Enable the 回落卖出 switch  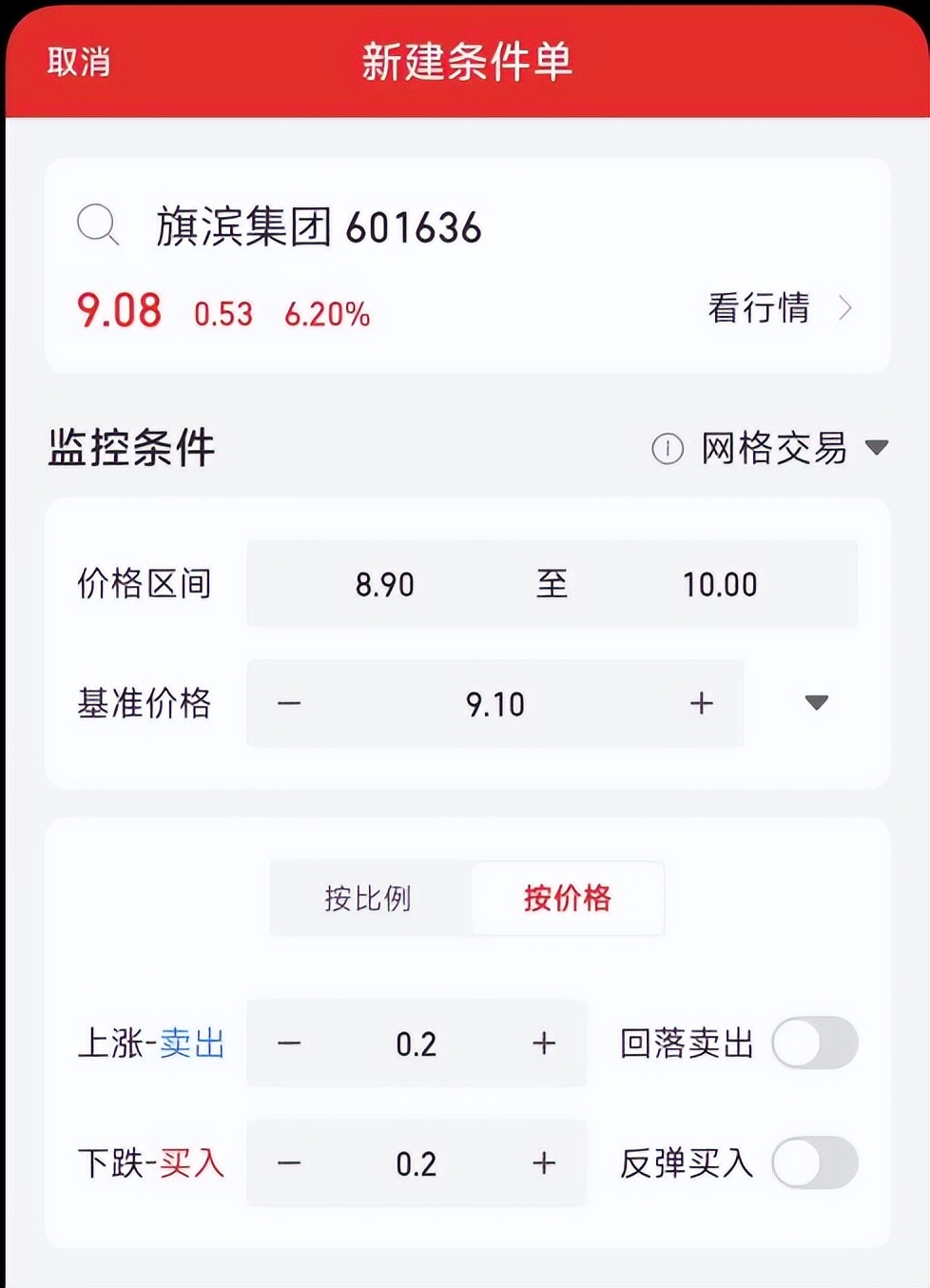click(x=815, y=1044)
